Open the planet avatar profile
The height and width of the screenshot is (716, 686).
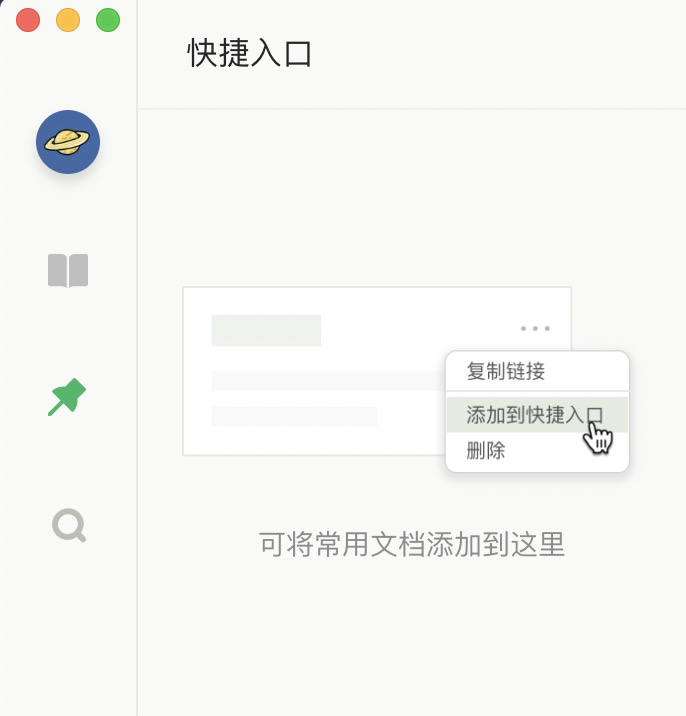click(68, 142)
